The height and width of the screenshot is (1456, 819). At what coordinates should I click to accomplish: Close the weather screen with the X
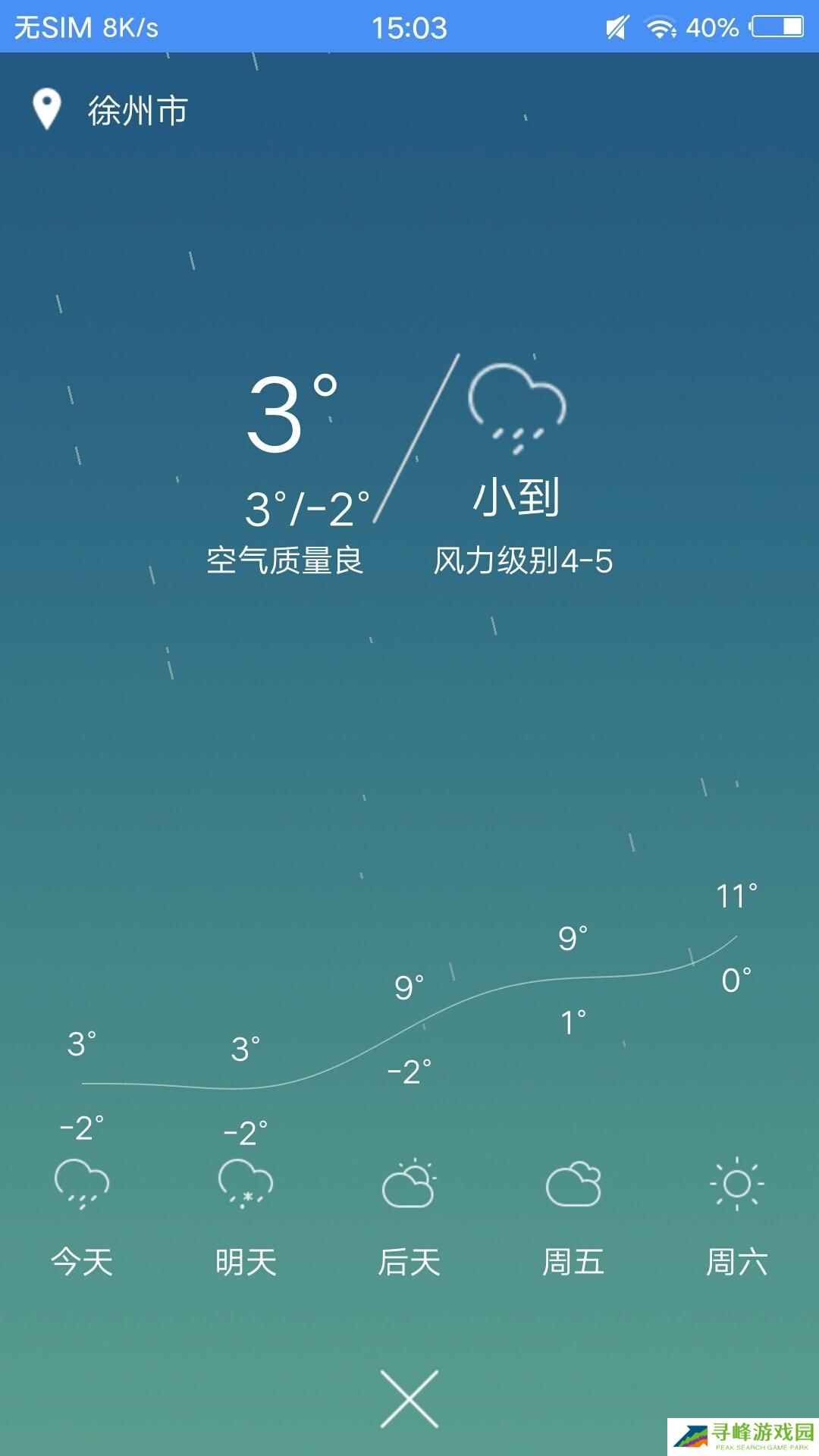409,1399
